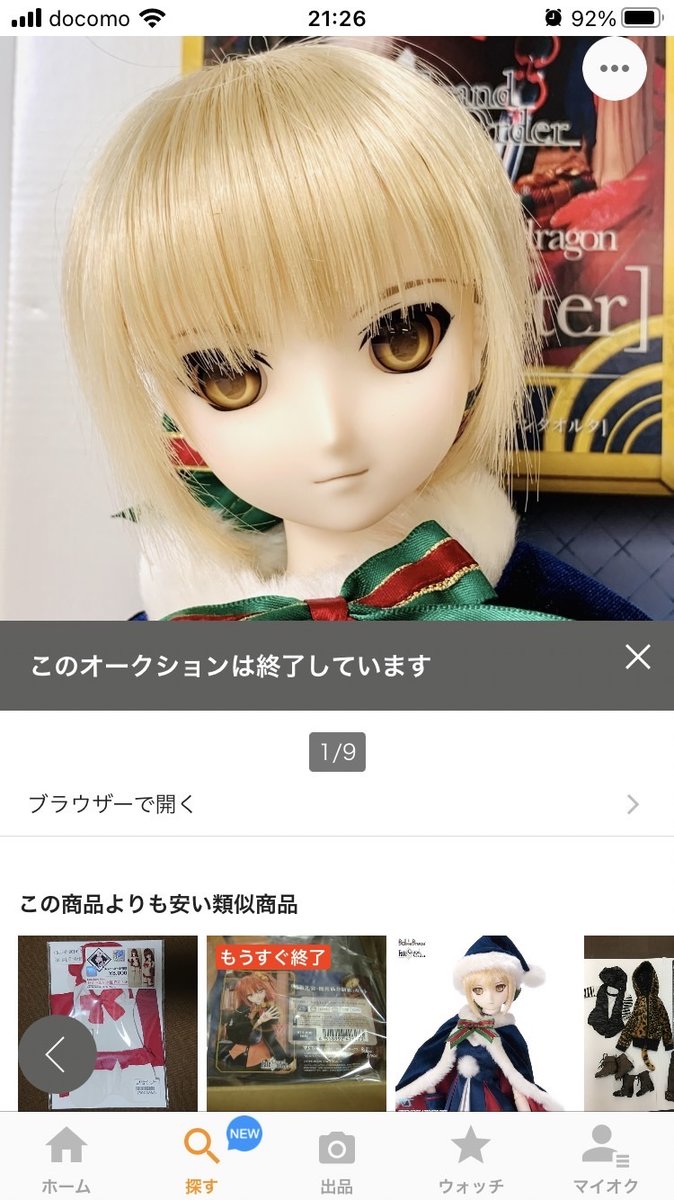View the main doll photo fullscreen
This screenshot has width=674, height=1200.
pyautogui.click(x=337, y=328)
